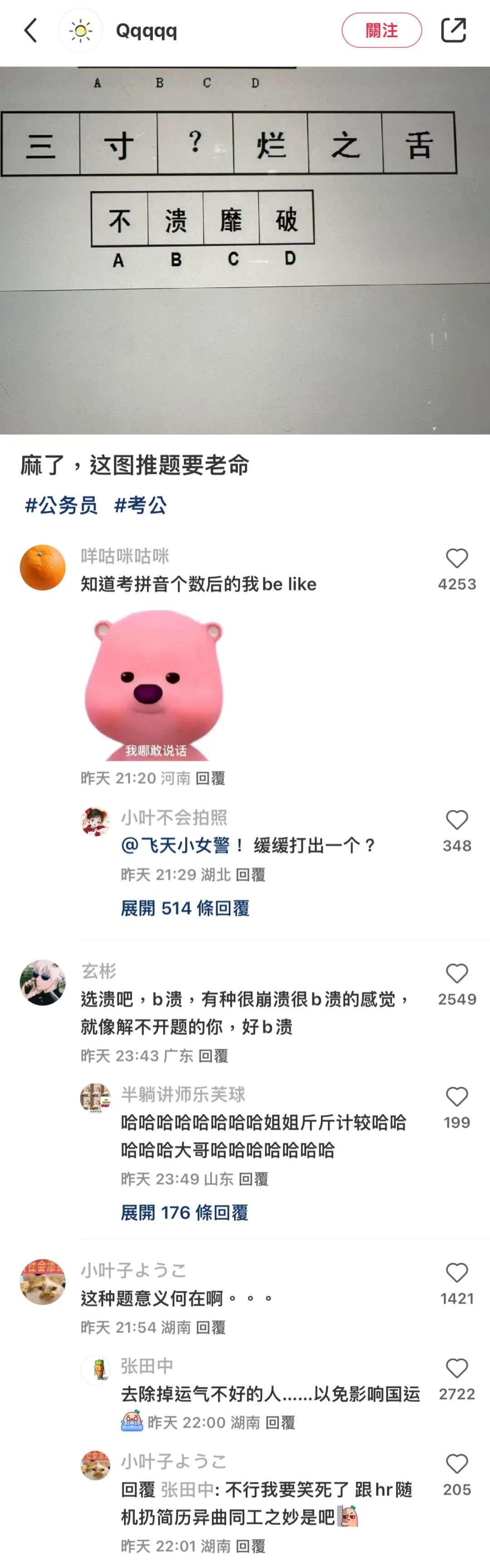Expand the 176 replies
Image resolution: width=490 pixels, height=1568 pixels.
click(185, 1213)
